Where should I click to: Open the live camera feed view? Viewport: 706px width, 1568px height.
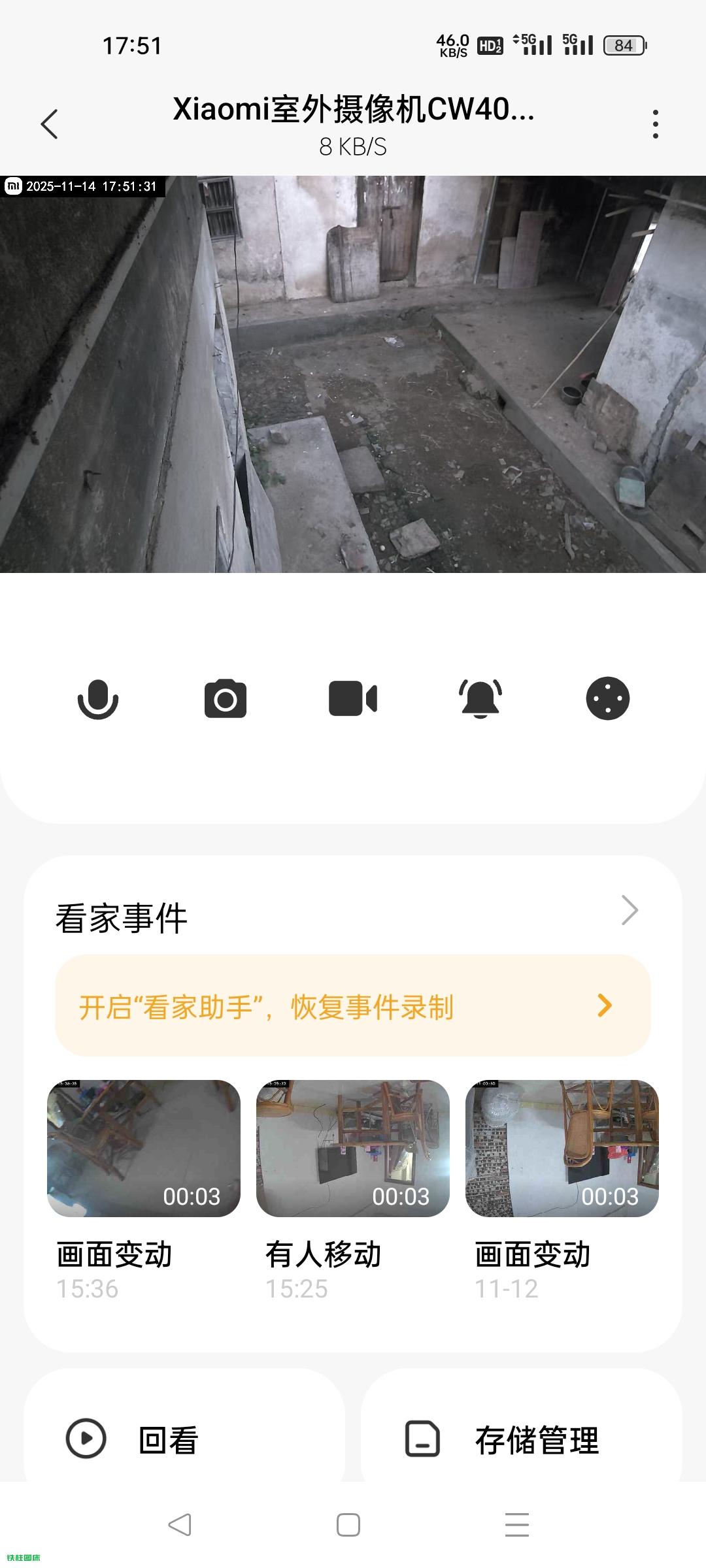353,374
